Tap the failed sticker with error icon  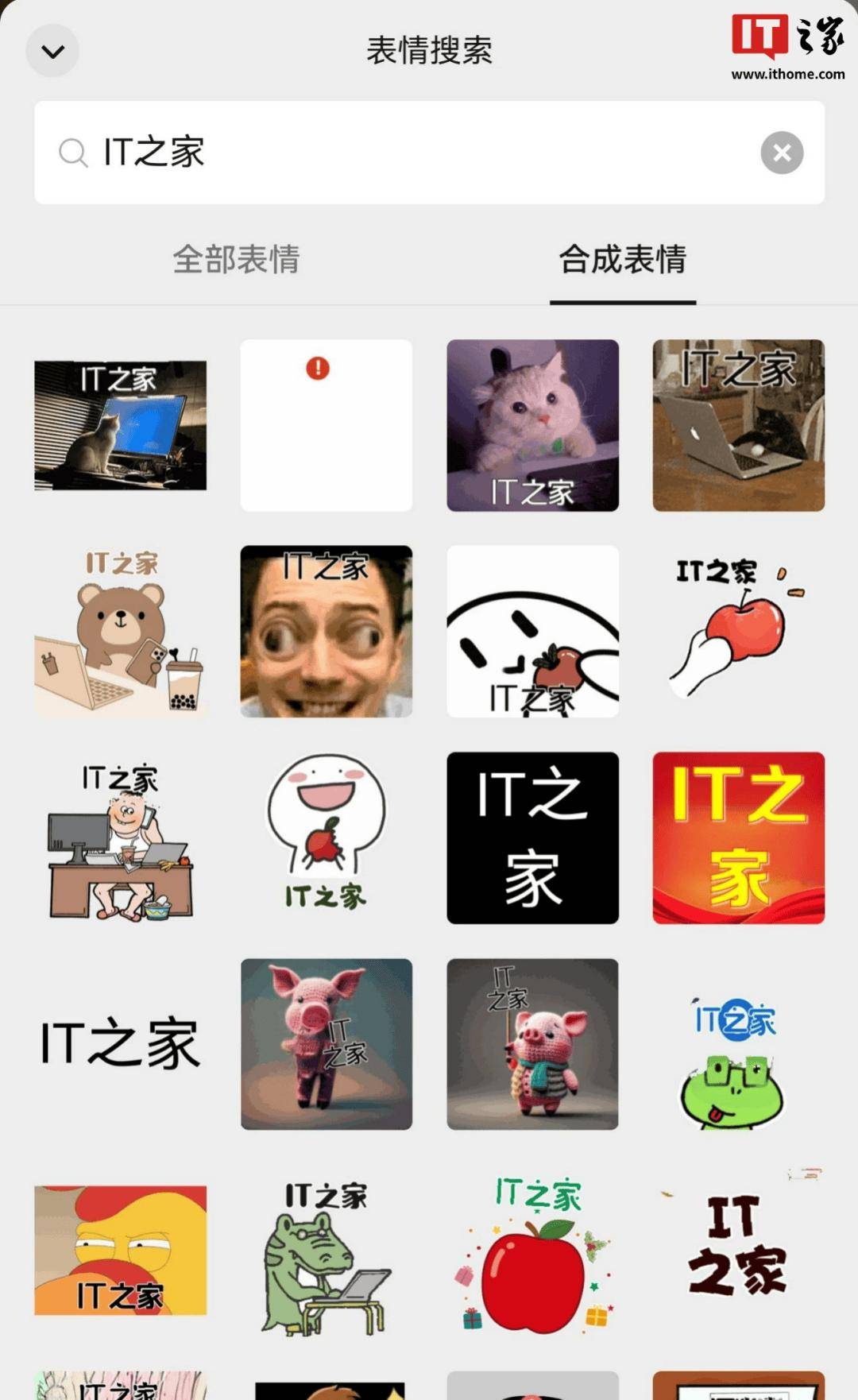[326, 425]
